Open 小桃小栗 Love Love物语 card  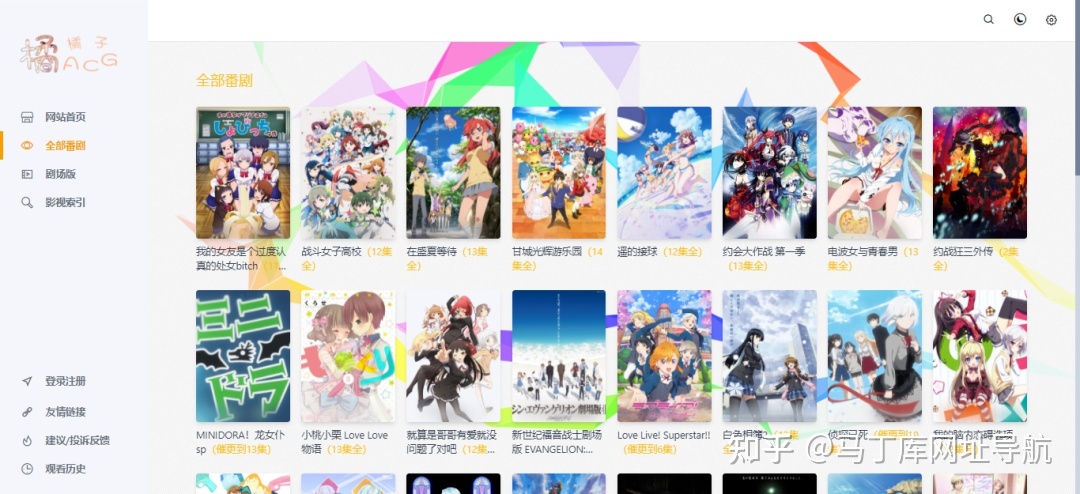(x=348, y=356)
